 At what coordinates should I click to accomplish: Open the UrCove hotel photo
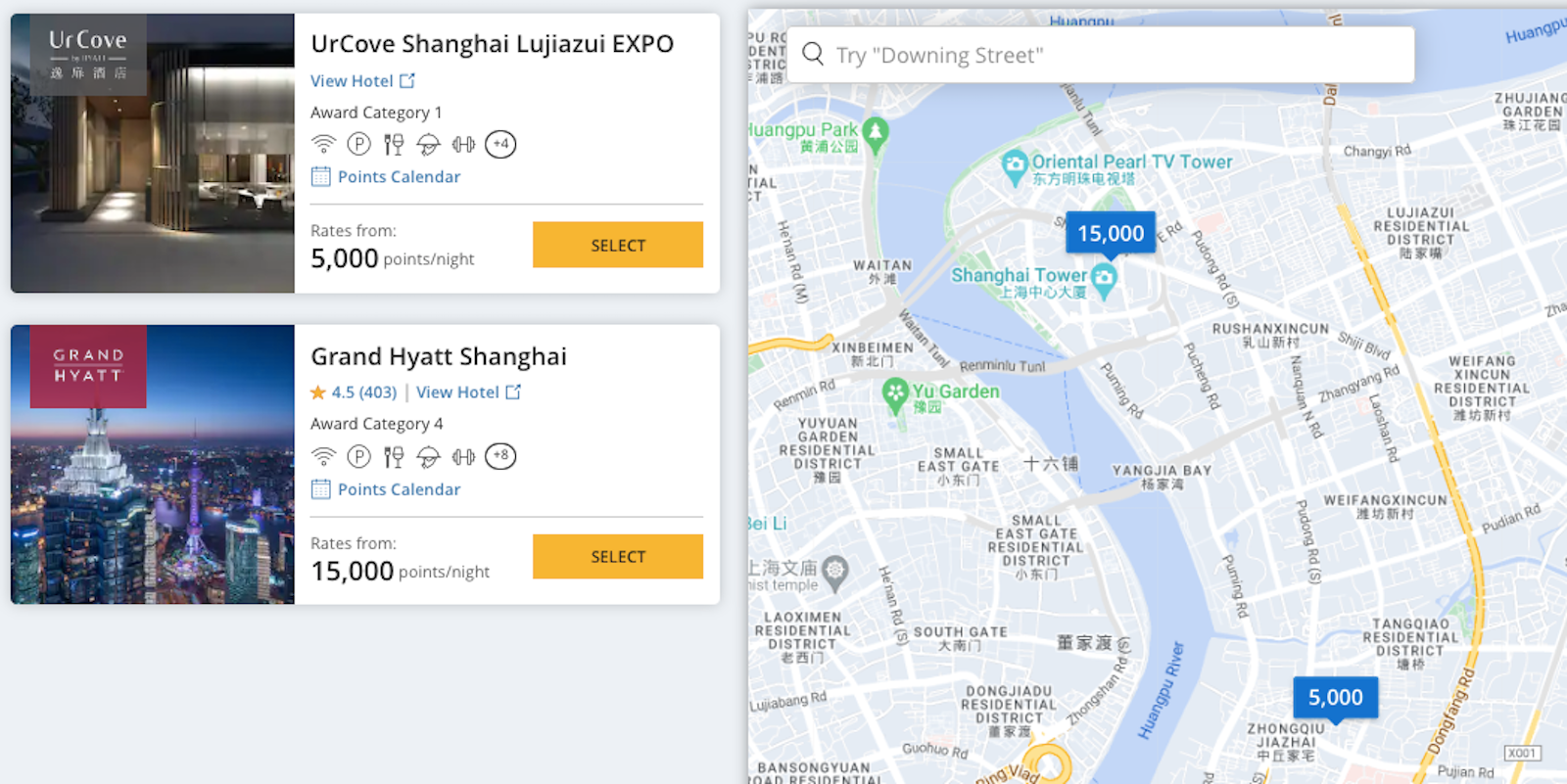click(152, 153)
